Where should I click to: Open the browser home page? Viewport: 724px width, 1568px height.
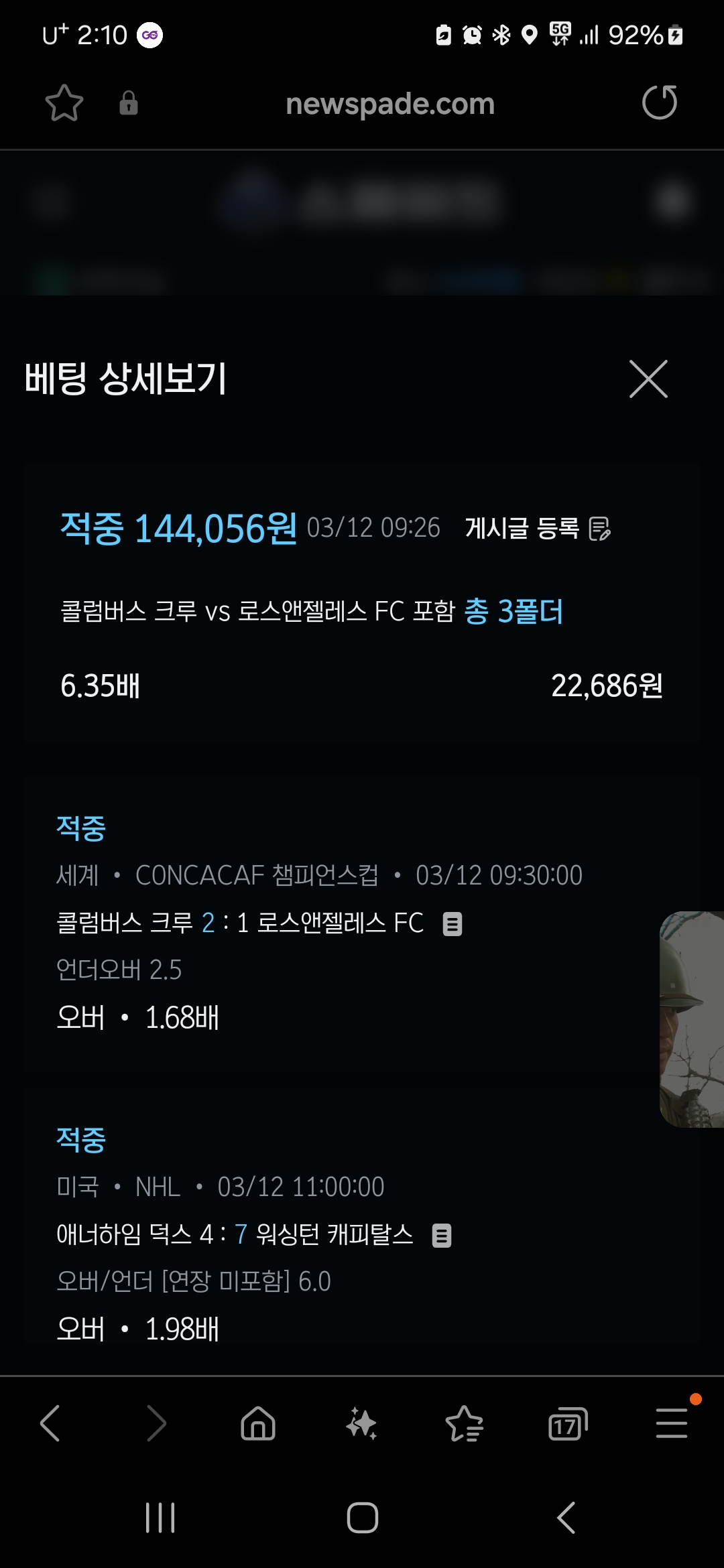point(258,1423)
